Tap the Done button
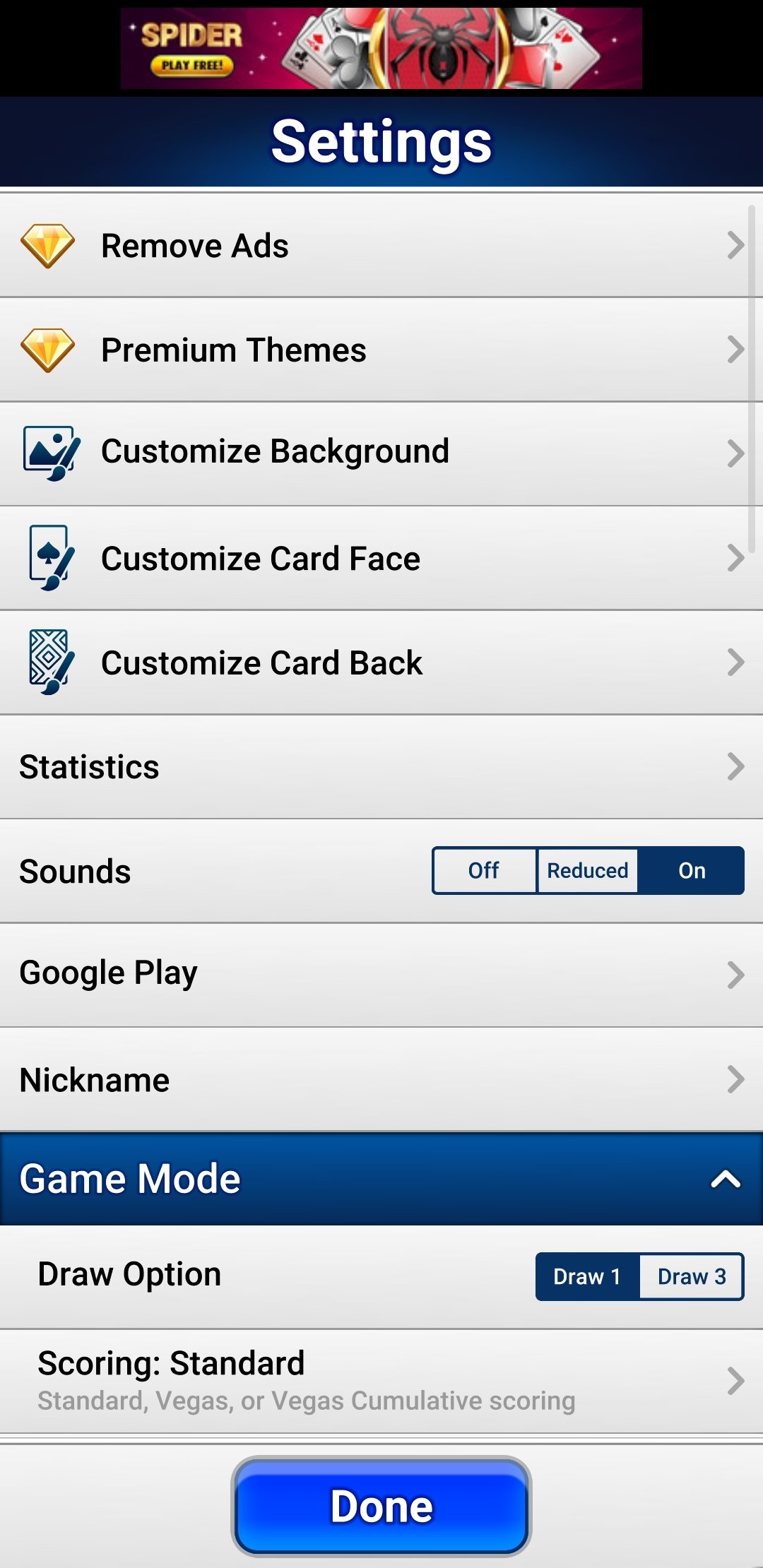 coord(381,1506)
